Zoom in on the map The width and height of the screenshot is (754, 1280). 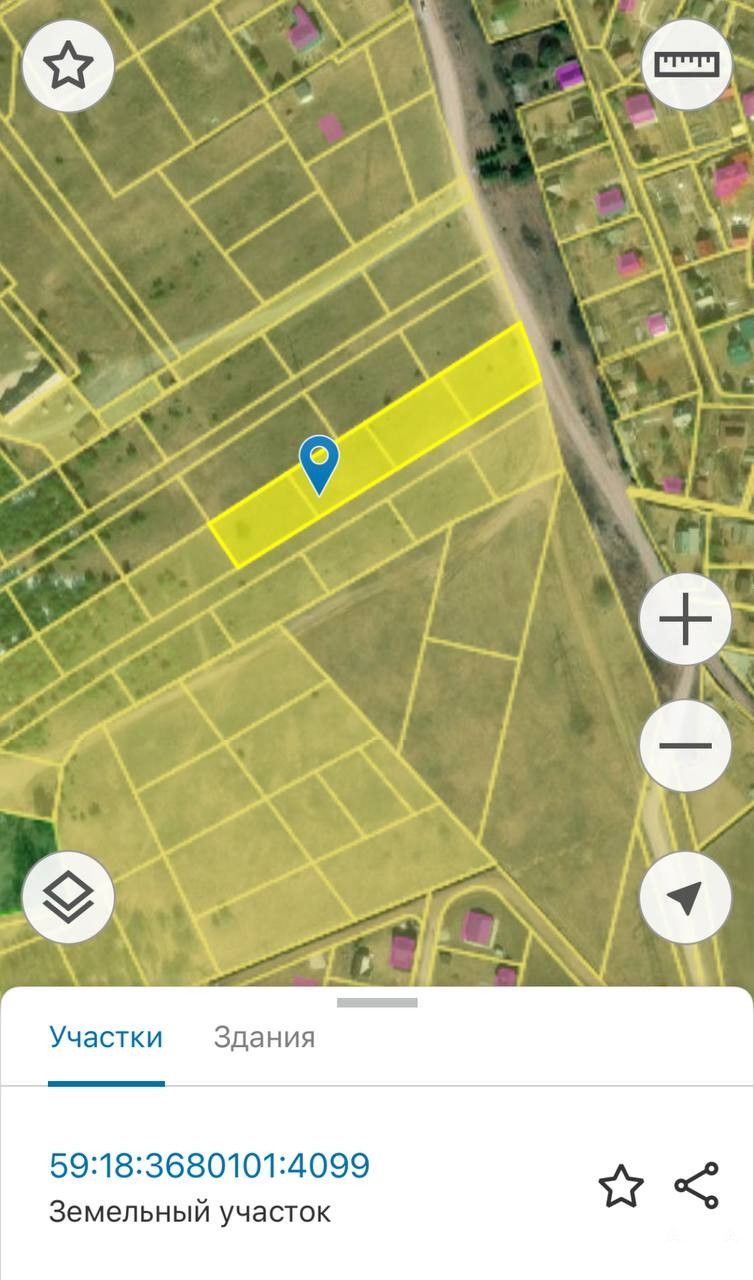click(686, 621)
